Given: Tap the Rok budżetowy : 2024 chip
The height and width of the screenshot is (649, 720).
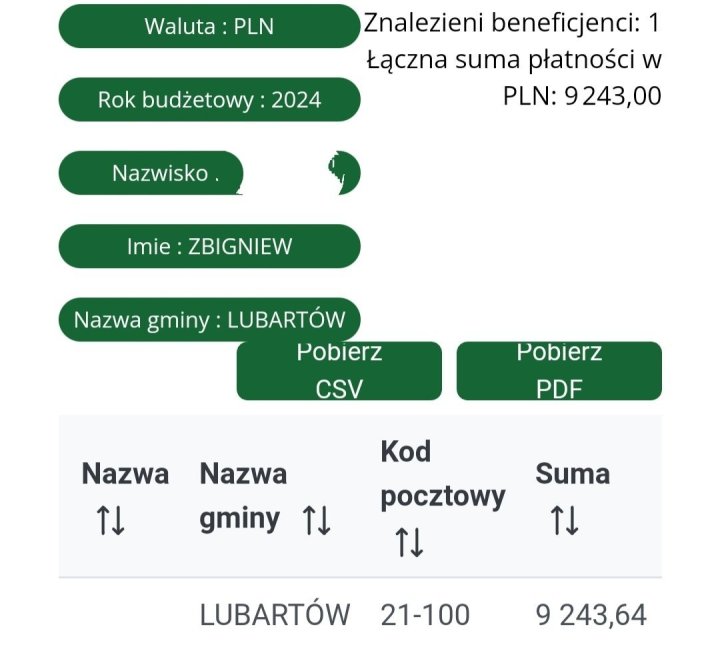Looking at the screenshot, I should pyautogui.click(x=209, y=100).
